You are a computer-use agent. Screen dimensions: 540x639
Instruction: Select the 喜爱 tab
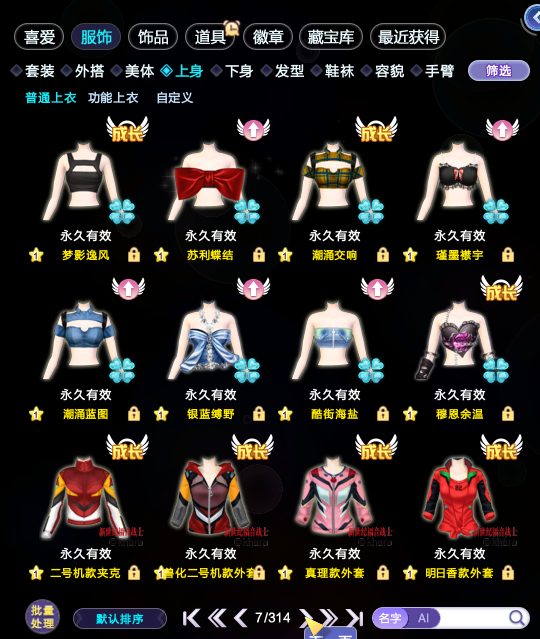[x=39, y=37]
